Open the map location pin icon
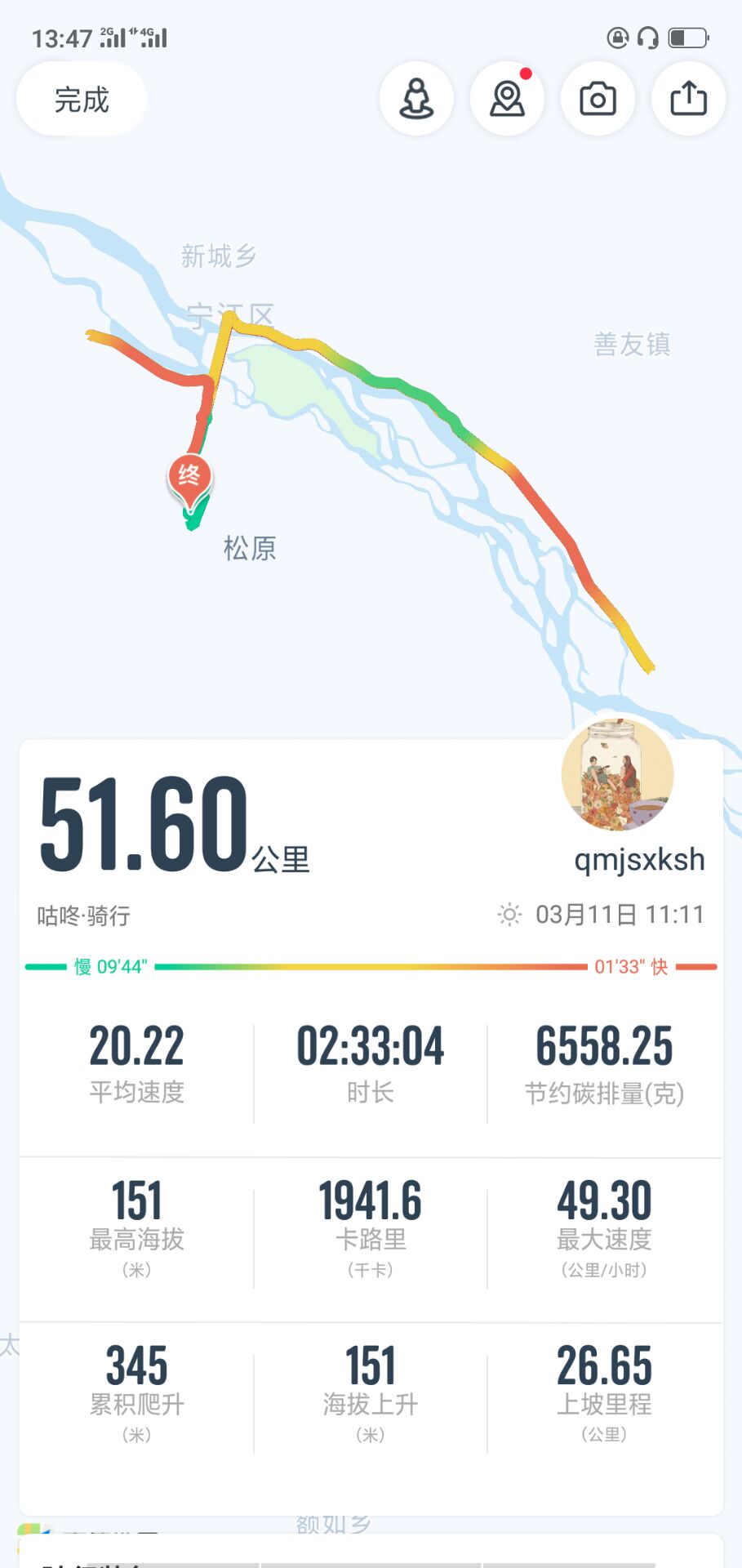This screenshot has width=742, height=1568. pos(507,100)
